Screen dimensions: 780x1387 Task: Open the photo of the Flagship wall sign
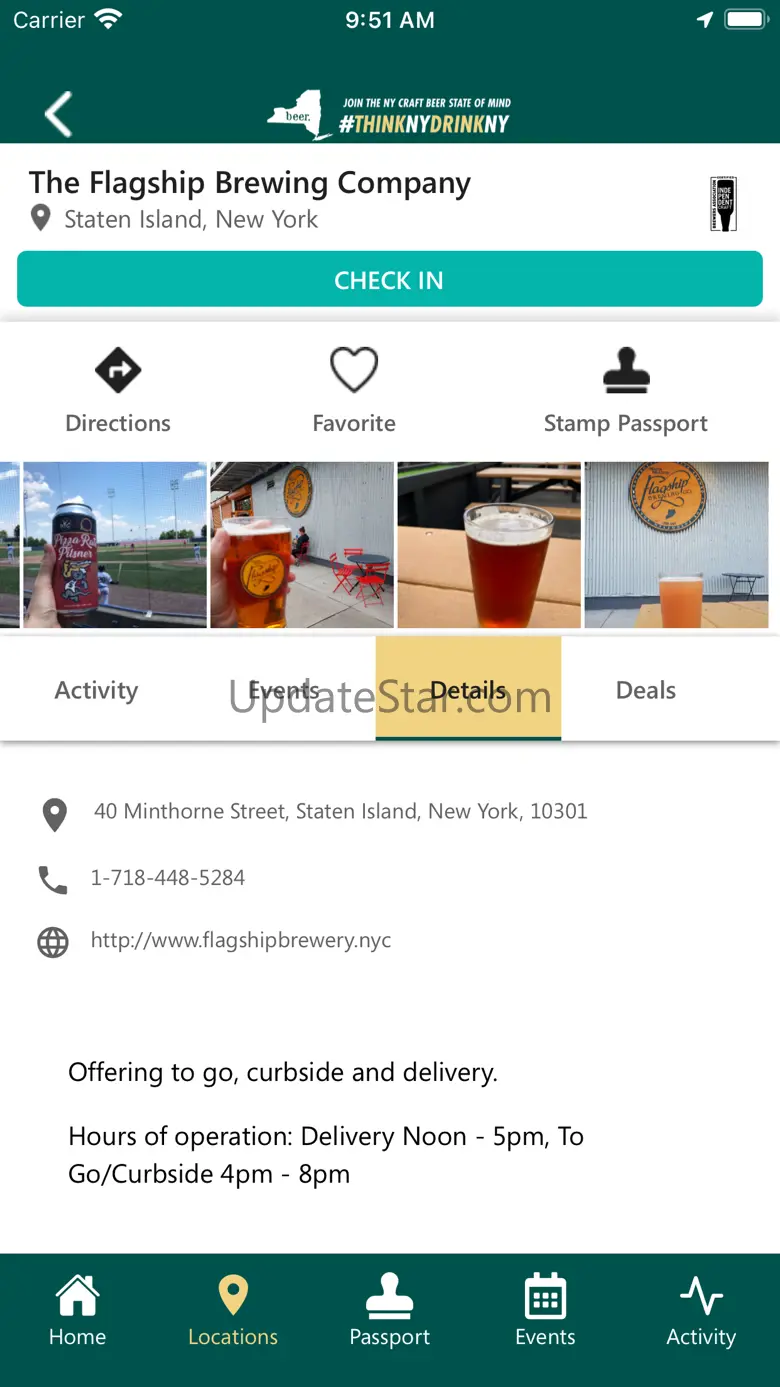coord(676,545)
